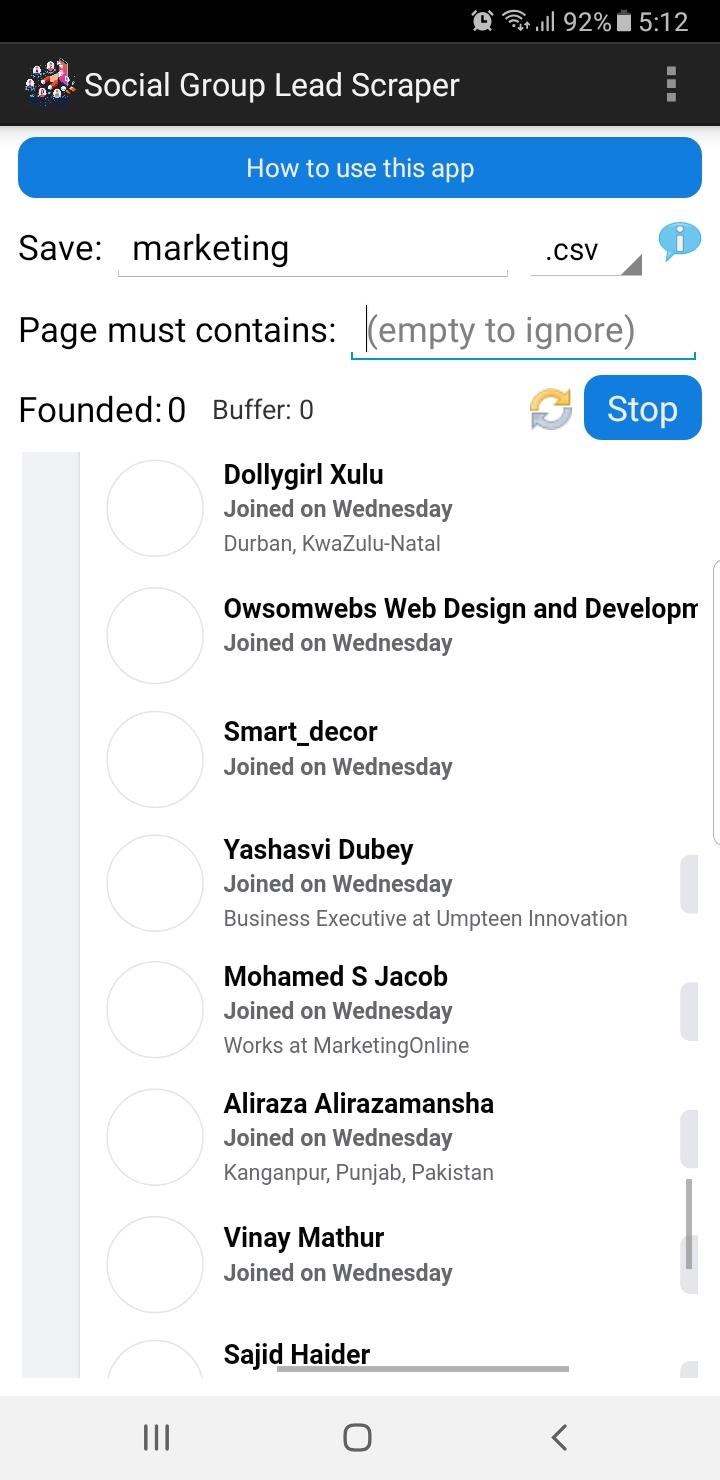
Task: Tap the refresh/reload icon beside Stop
Action: pyautogui.click(x=549, y=408)
